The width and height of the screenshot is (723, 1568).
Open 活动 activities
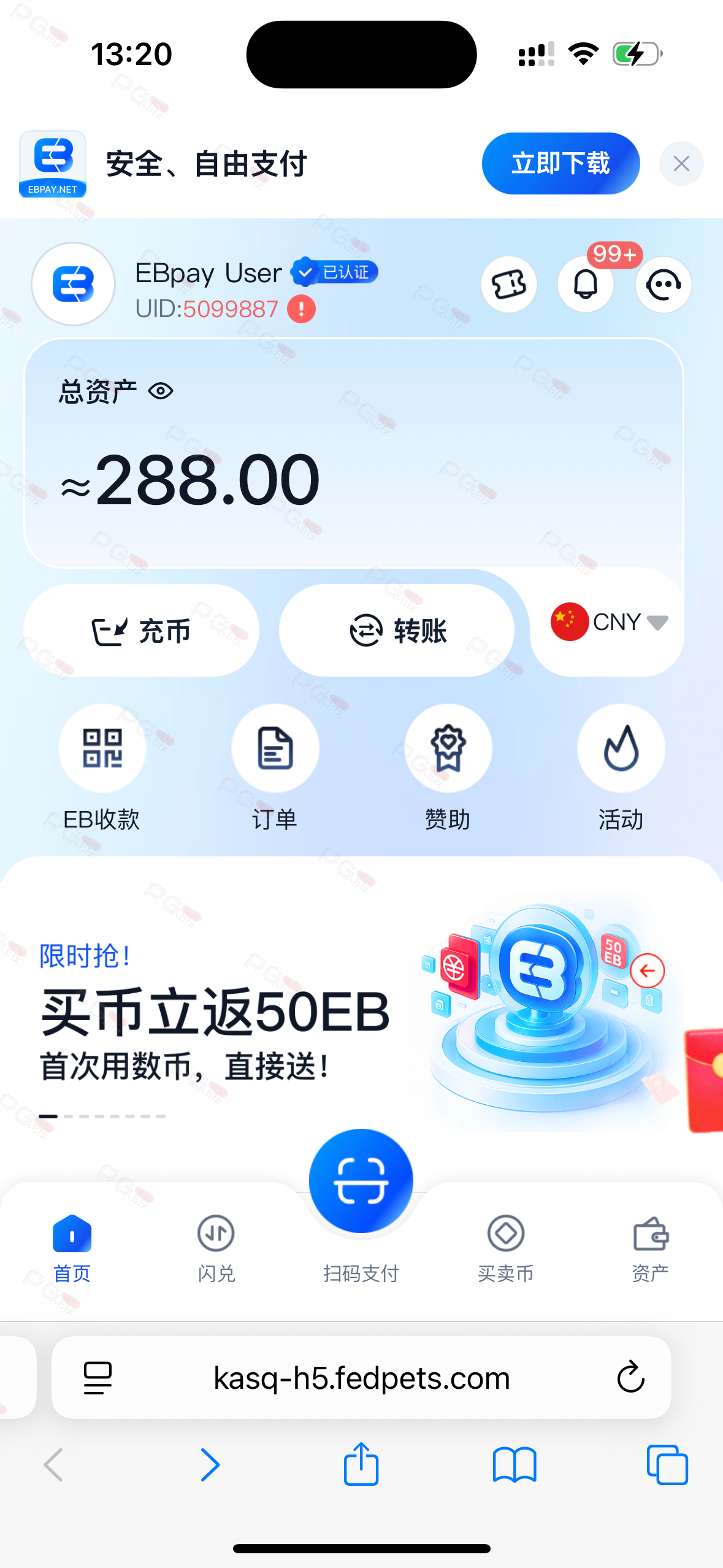pyautogui.click(x=621, y=749)
